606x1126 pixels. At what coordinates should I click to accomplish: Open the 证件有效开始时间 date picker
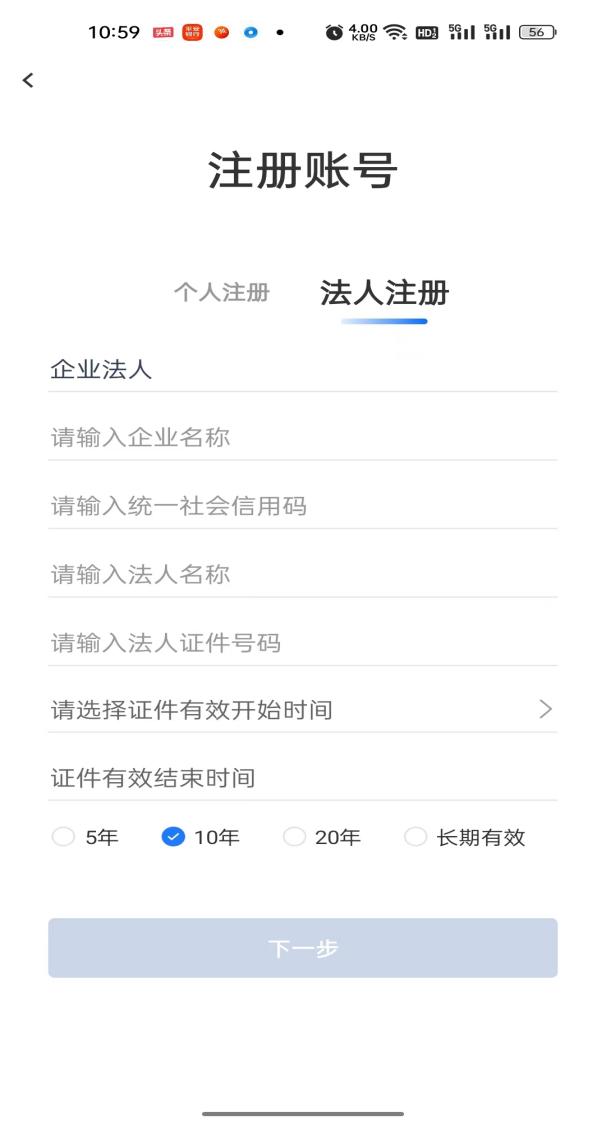[x=302, y=710]
